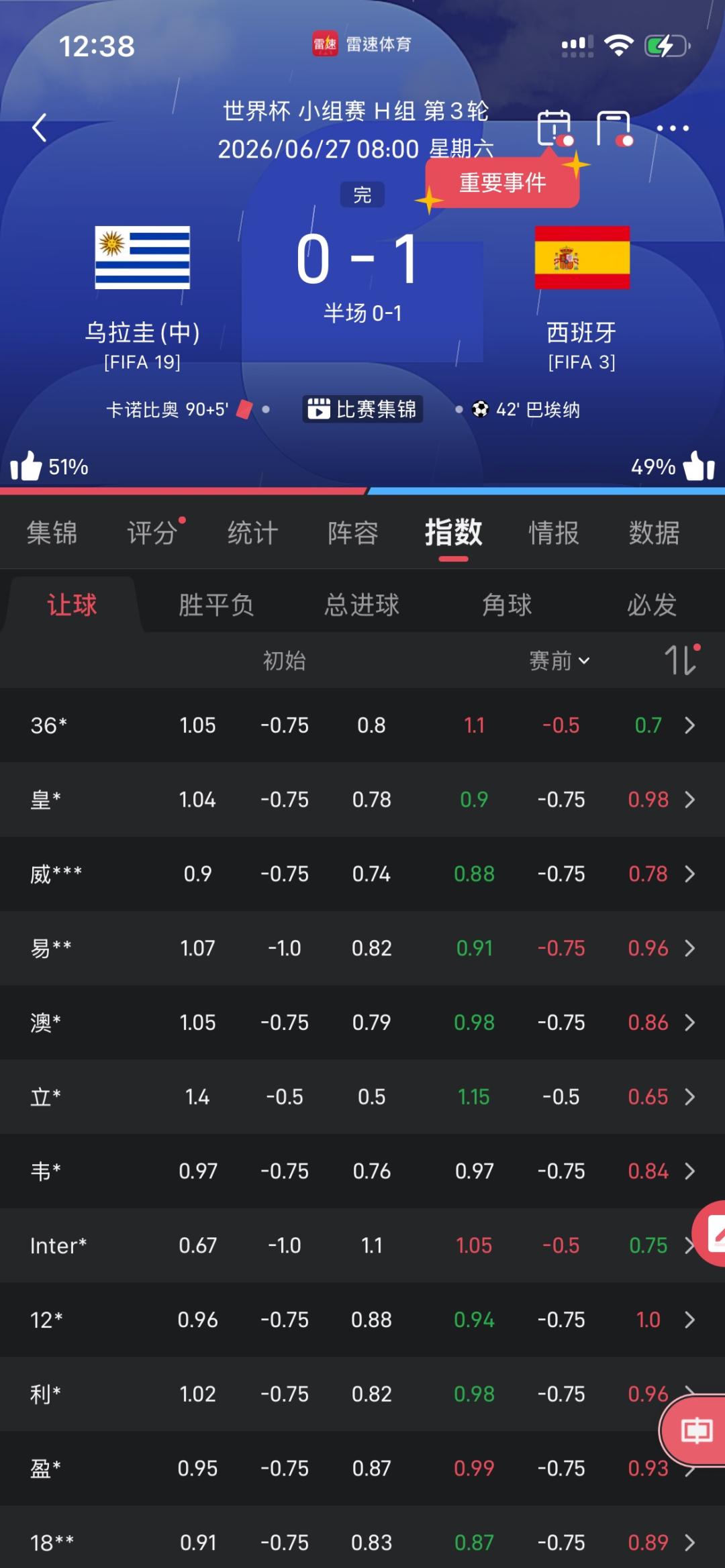Open the 统计 statistics tab

pyautogui.click(x=252, y=533)
